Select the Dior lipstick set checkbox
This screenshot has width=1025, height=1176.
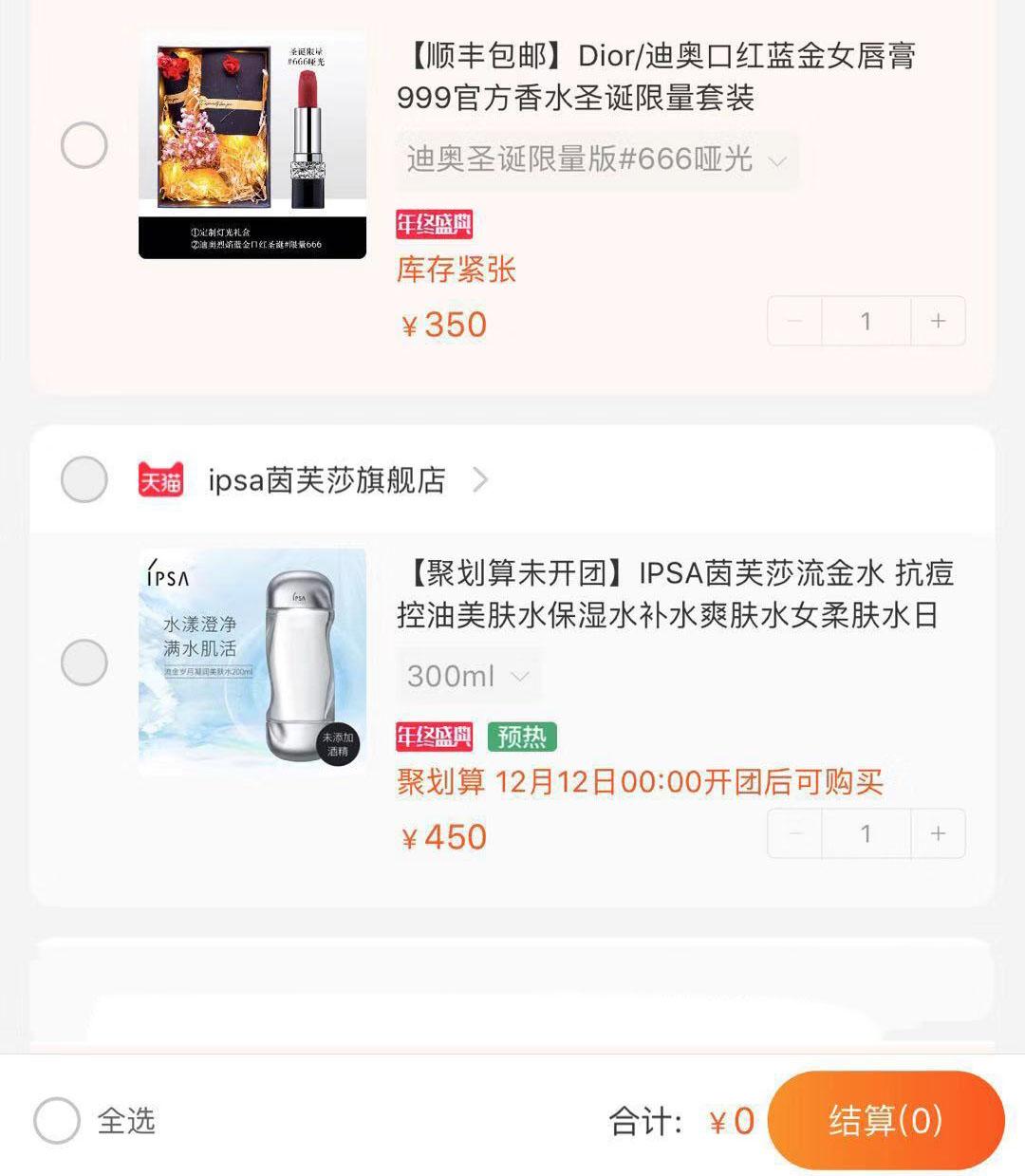(x=84, y=145)
